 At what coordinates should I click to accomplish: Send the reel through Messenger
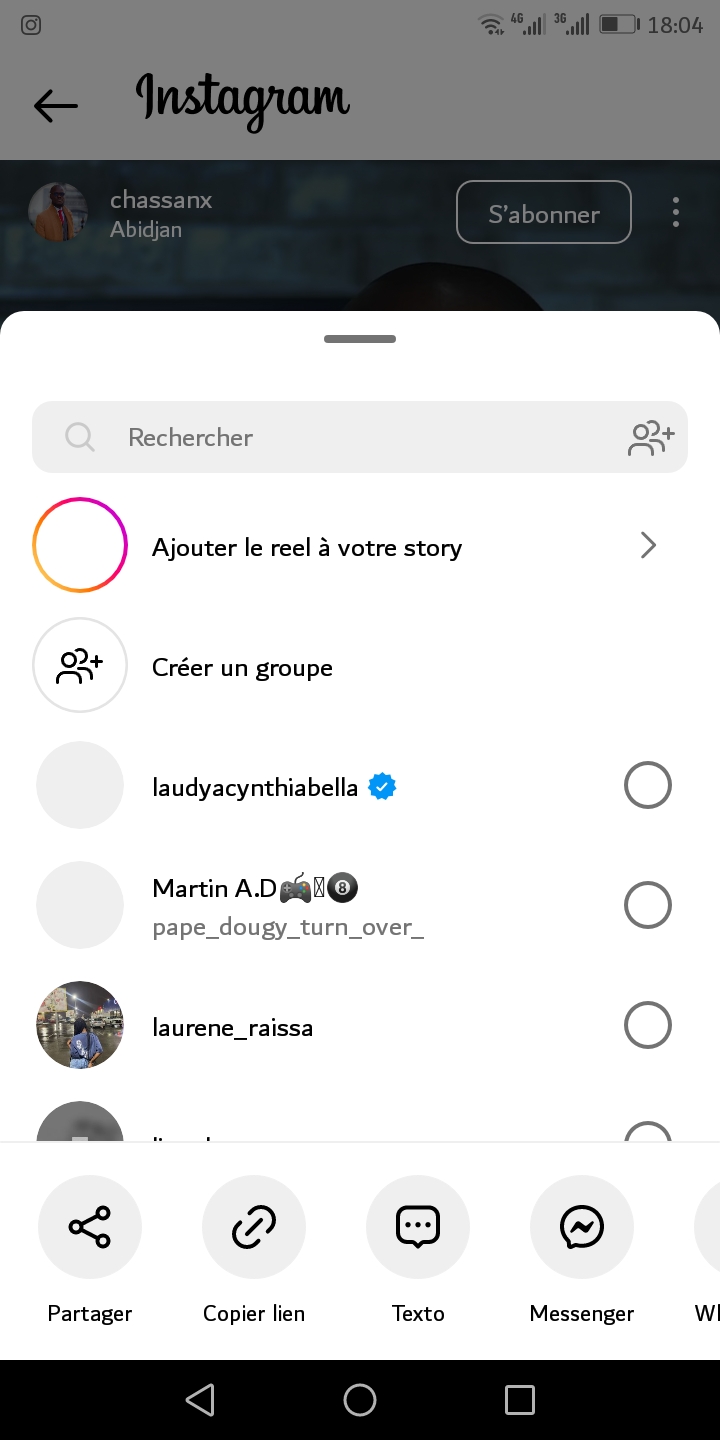[x=582, y=1227]
